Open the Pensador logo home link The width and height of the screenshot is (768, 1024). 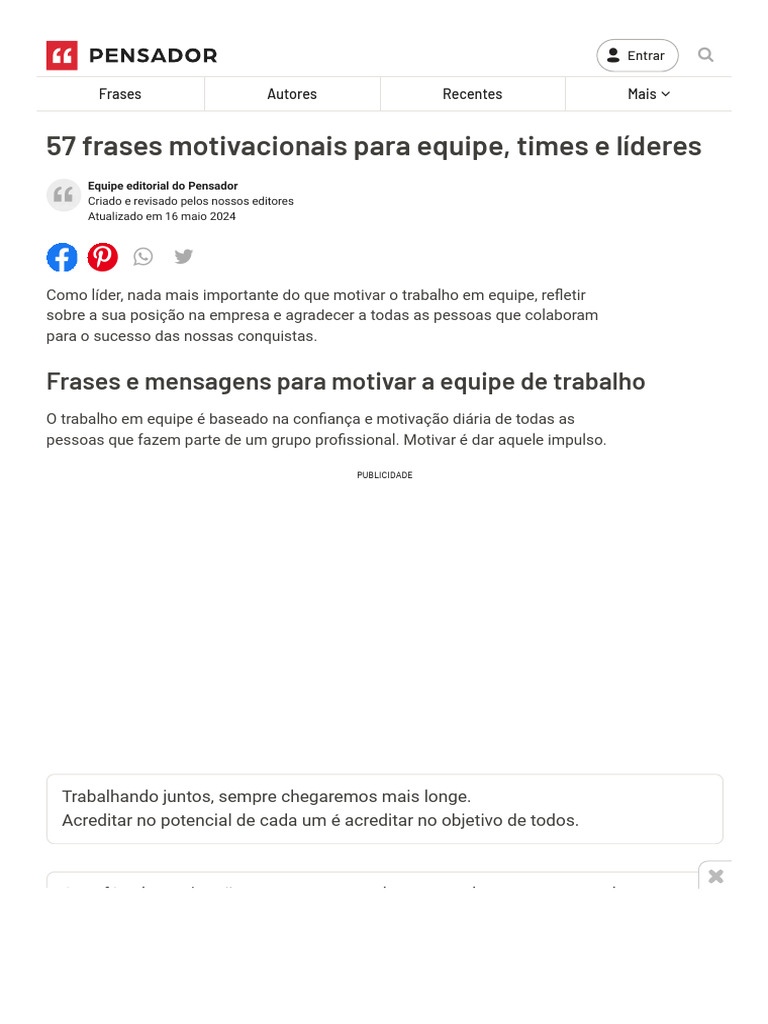[131, 56]
